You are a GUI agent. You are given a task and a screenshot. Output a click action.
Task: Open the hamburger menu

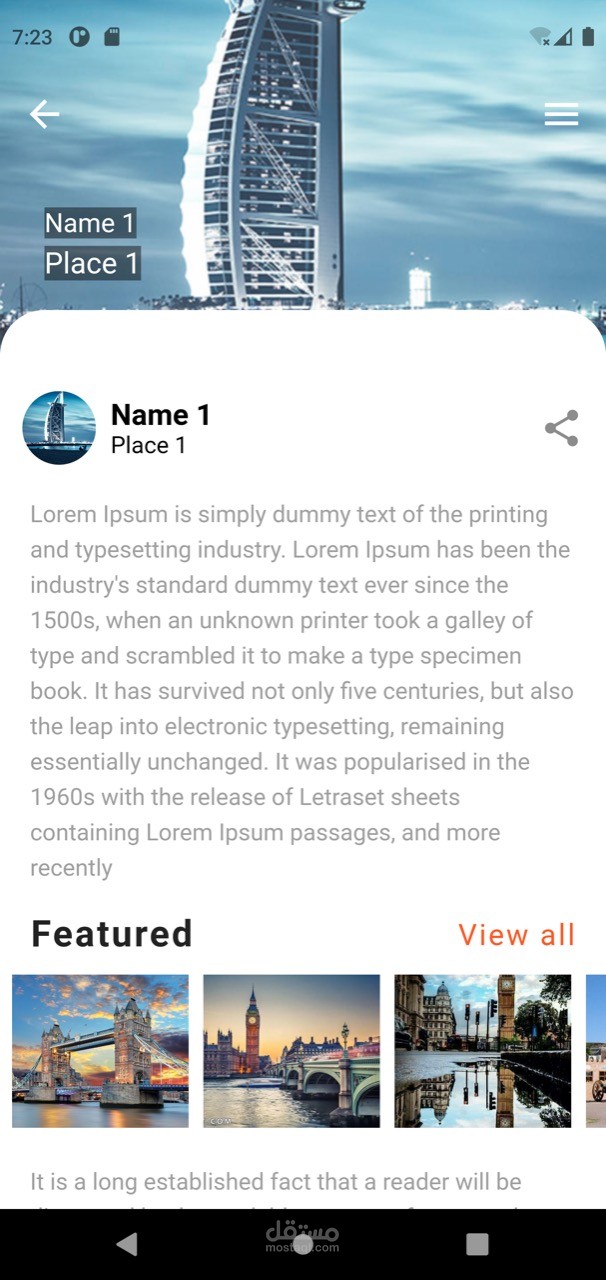[x=561, y=116]
